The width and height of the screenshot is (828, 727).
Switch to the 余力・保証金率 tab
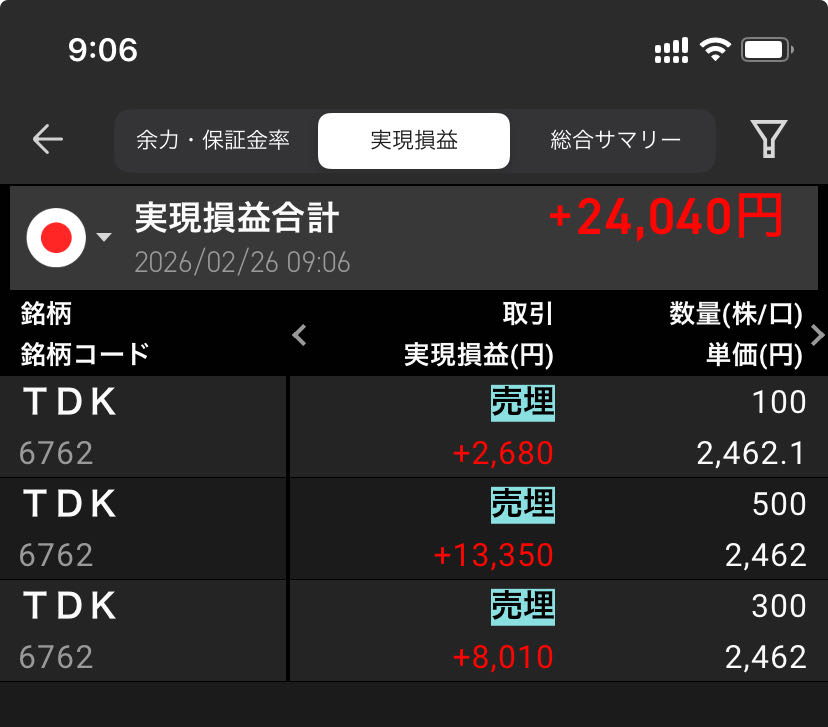(213, 140)
